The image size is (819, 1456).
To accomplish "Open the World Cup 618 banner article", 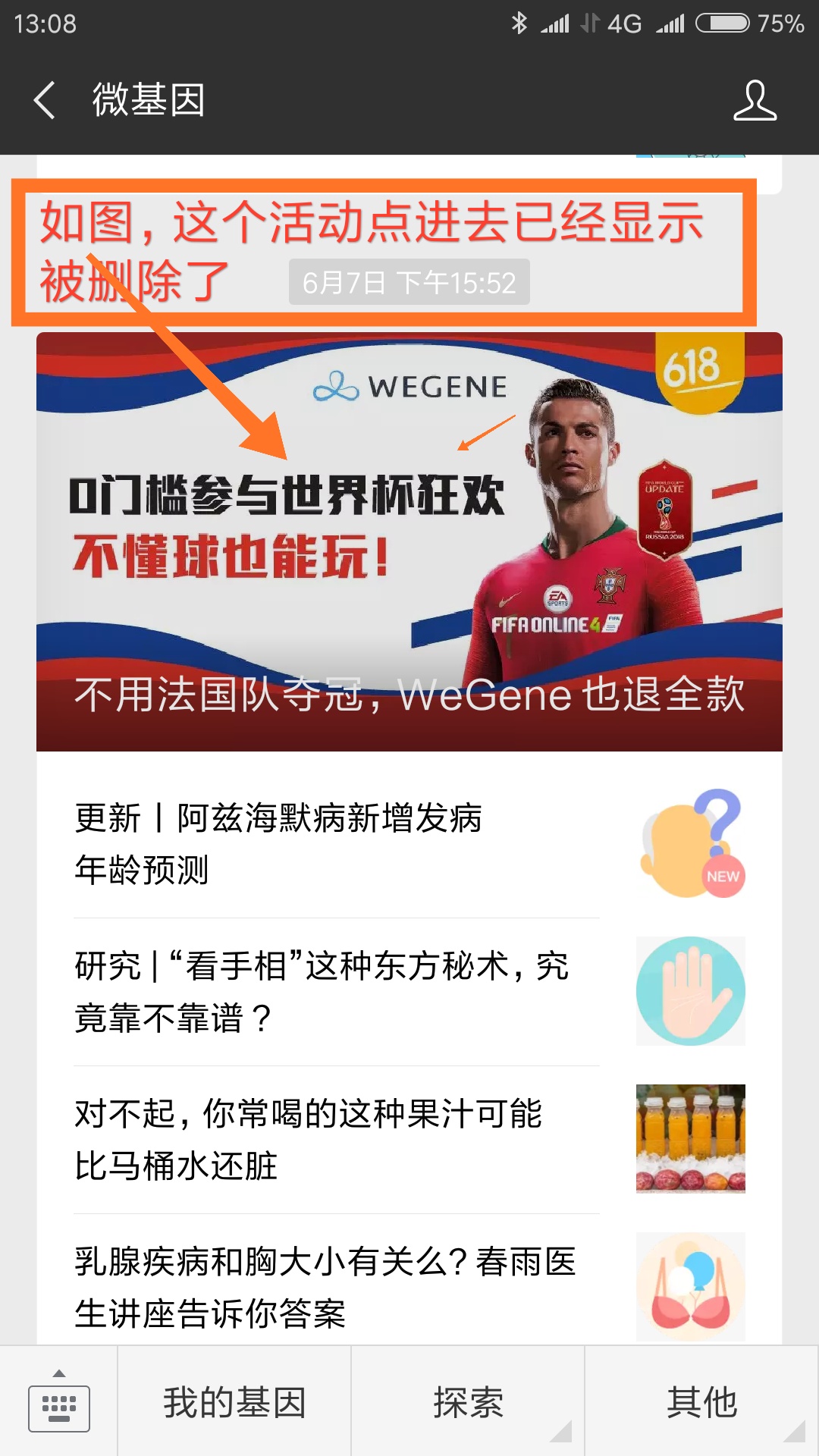I will pyautogui.click(x=409, y=541).
